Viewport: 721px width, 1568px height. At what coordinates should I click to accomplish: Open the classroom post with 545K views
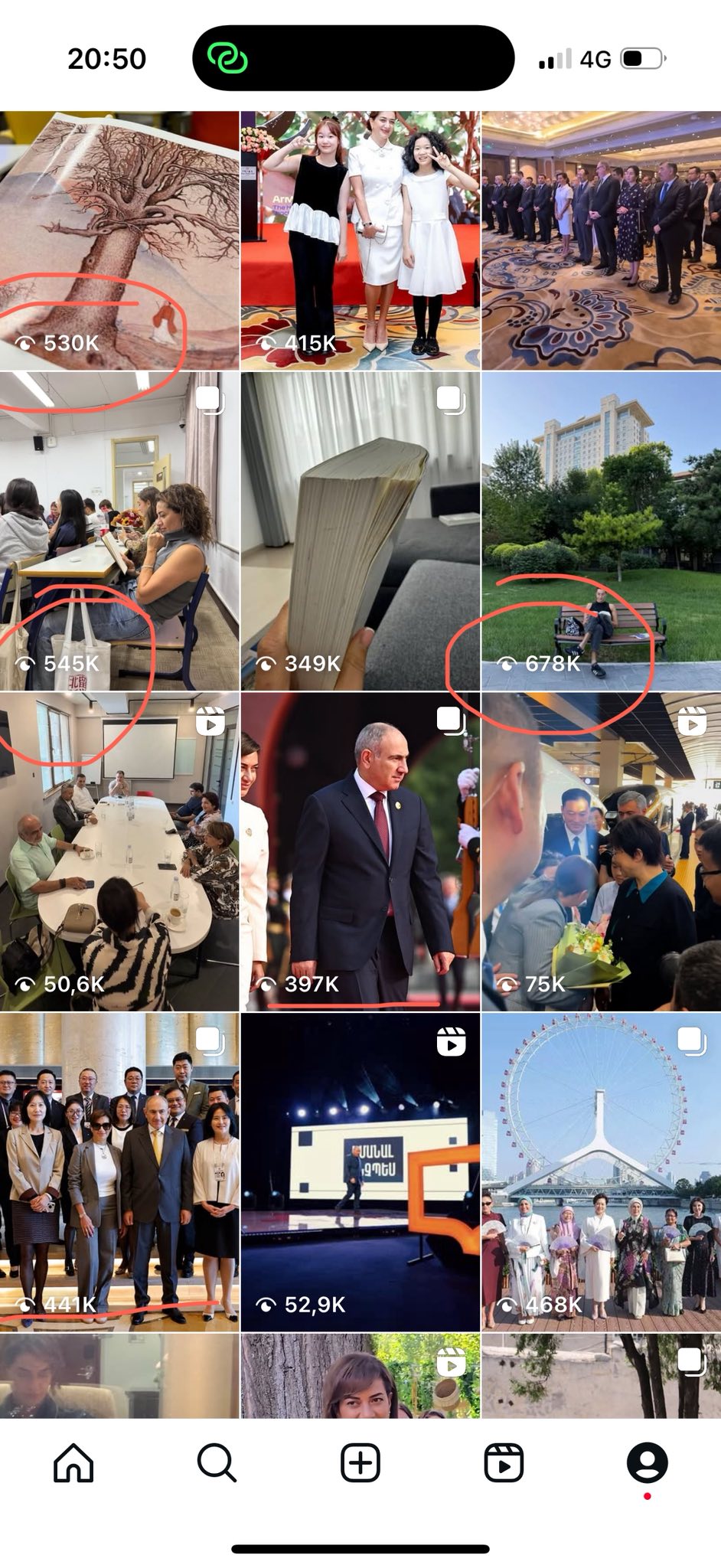click(119, 531)
